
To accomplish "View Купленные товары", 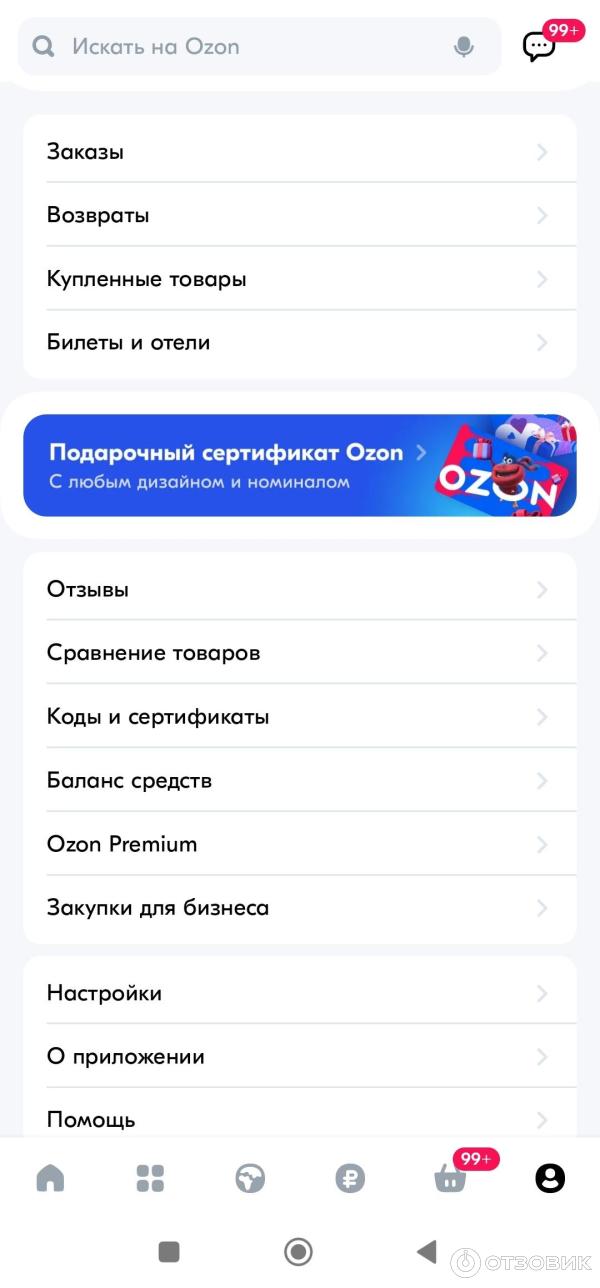I will pyautogui.click(x=300, y=279).
